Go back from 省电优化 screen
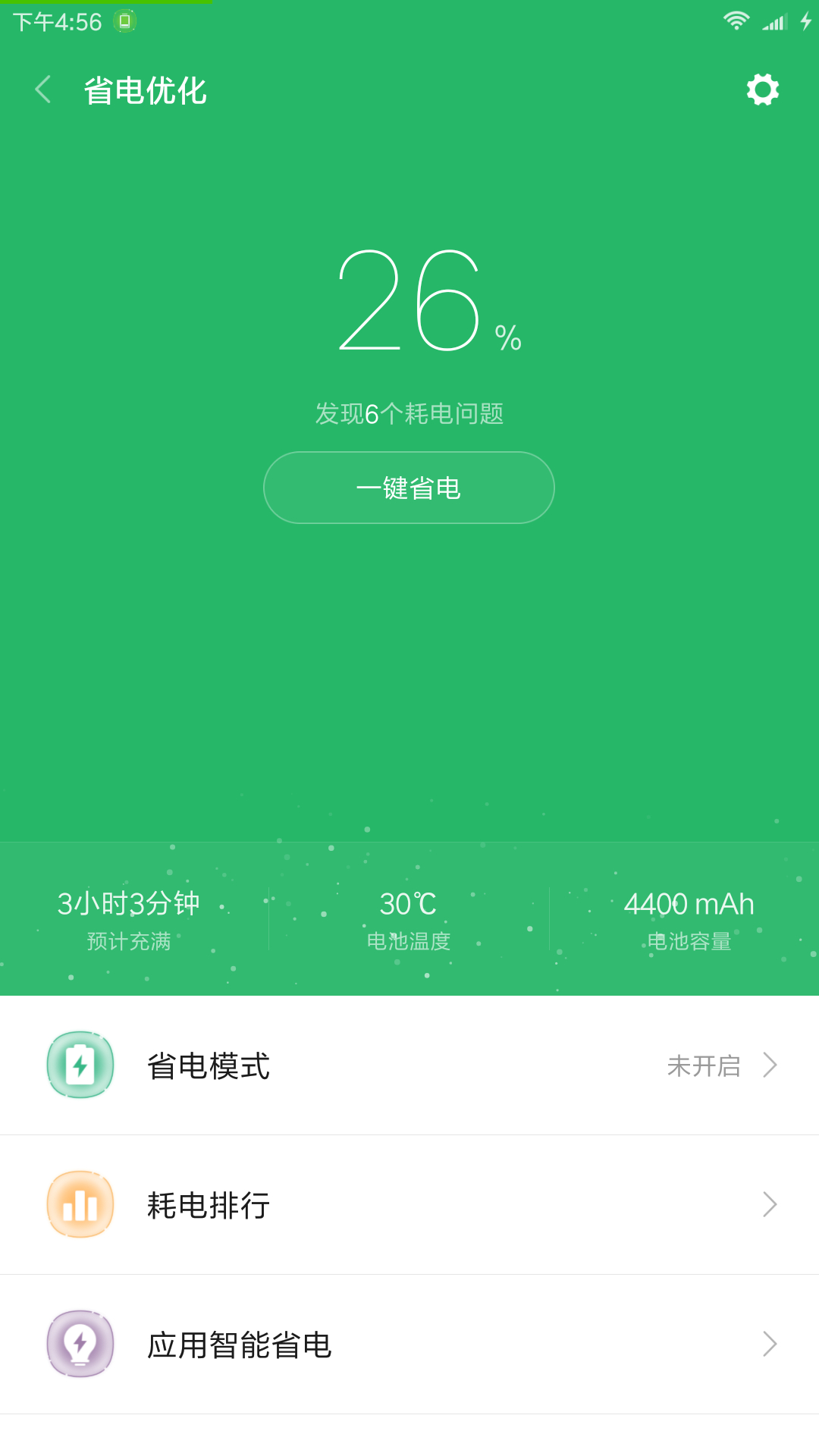The width and height of the screenshot is (819, 1456). click(x=44, y=89)
